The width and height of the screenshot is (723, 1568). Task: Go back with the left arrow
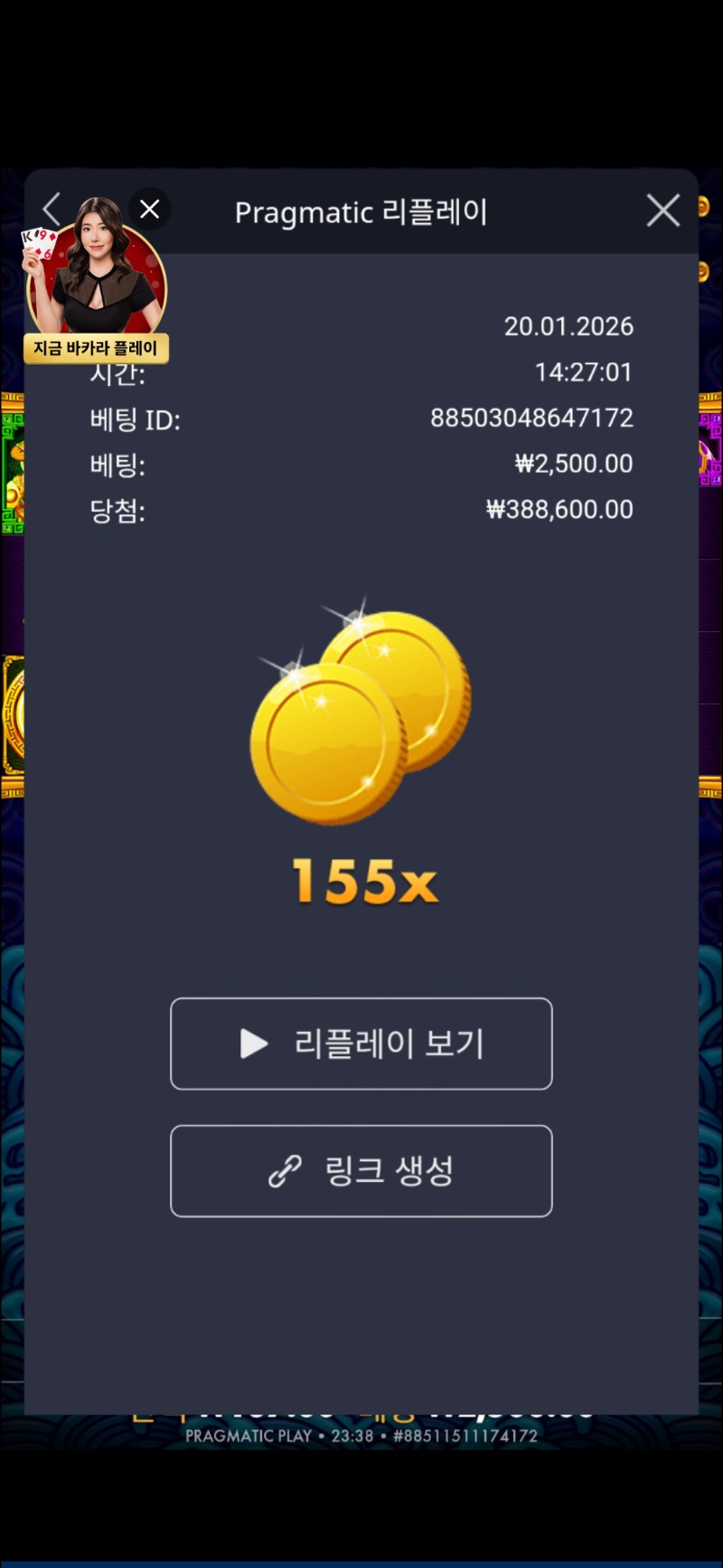click(x=52, y=210)
